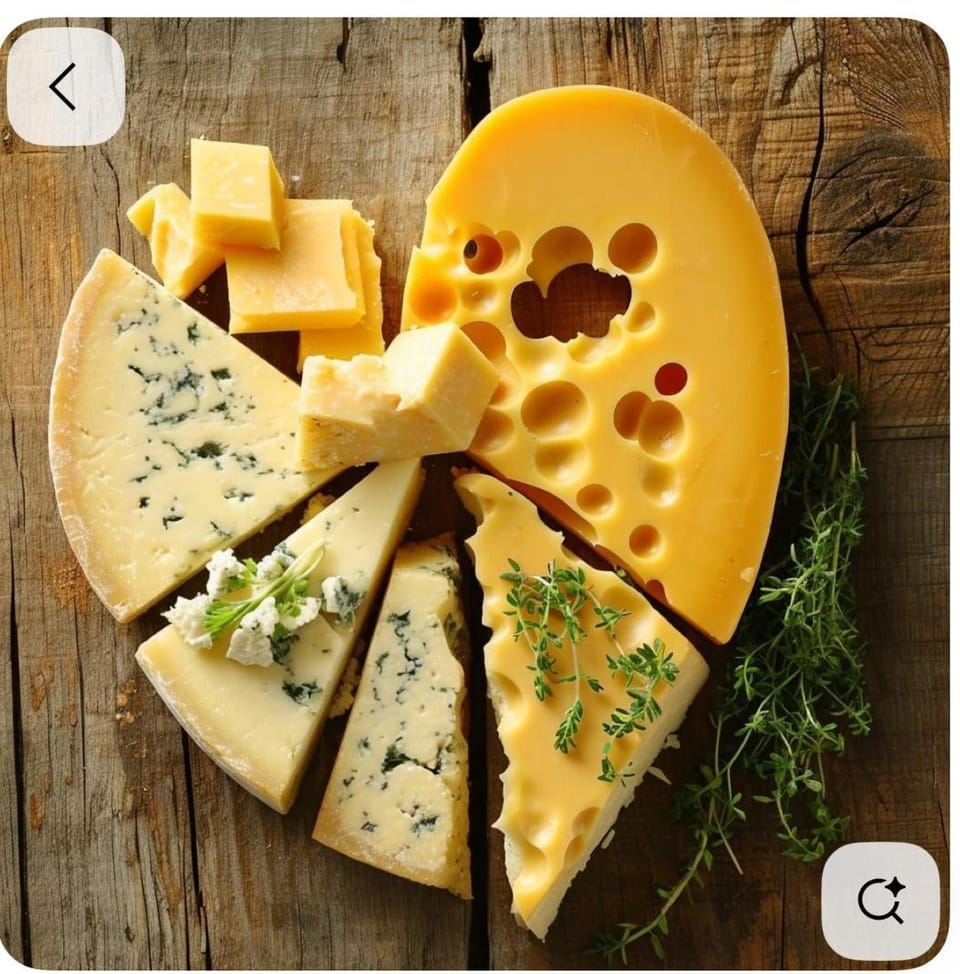Open the visual search lens button
This screenshot has height=974, width=960.
point(880,901)
